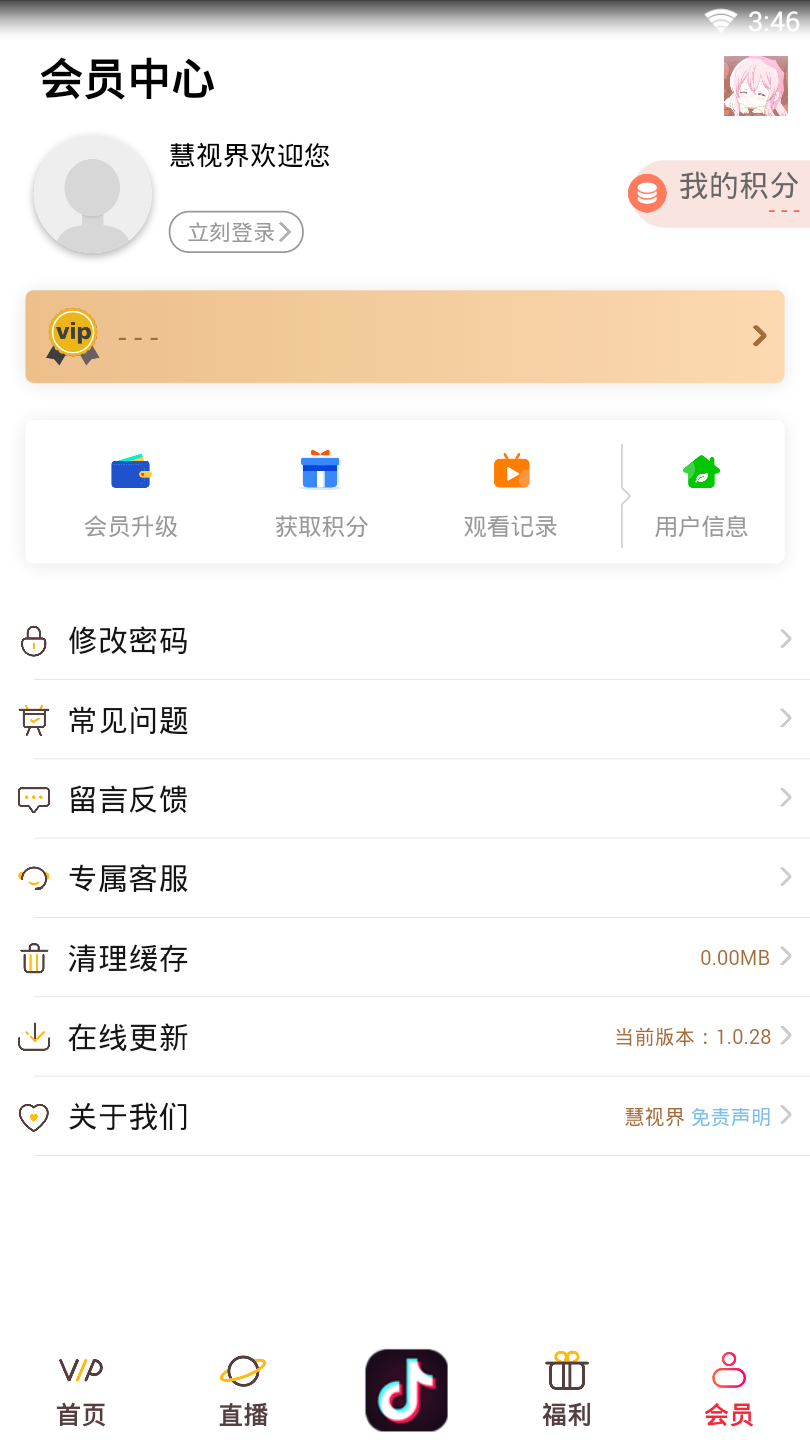Viewport: 810px width, 1440px height.
Task: Open the VIP membership banner
Action: point(405,336)
